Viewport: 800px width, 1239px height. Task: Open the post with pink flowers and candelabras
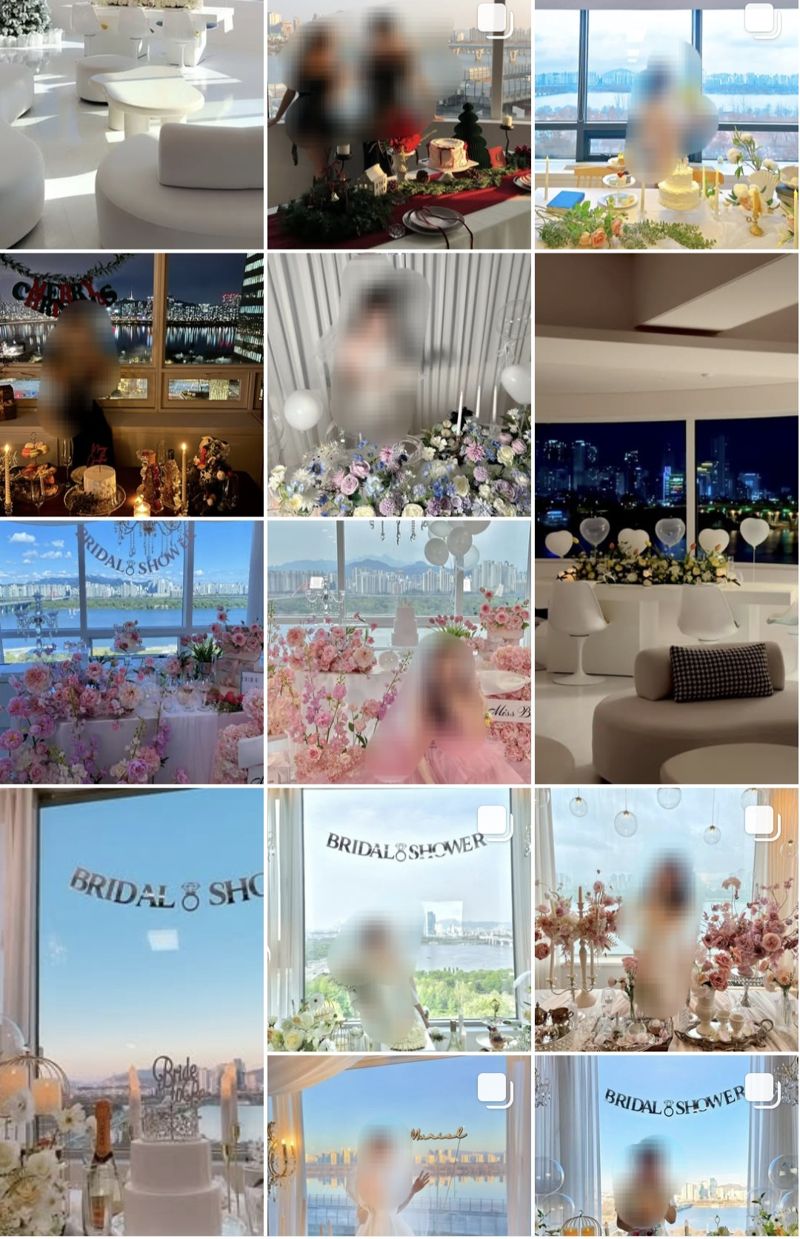[x=666, y=918]
